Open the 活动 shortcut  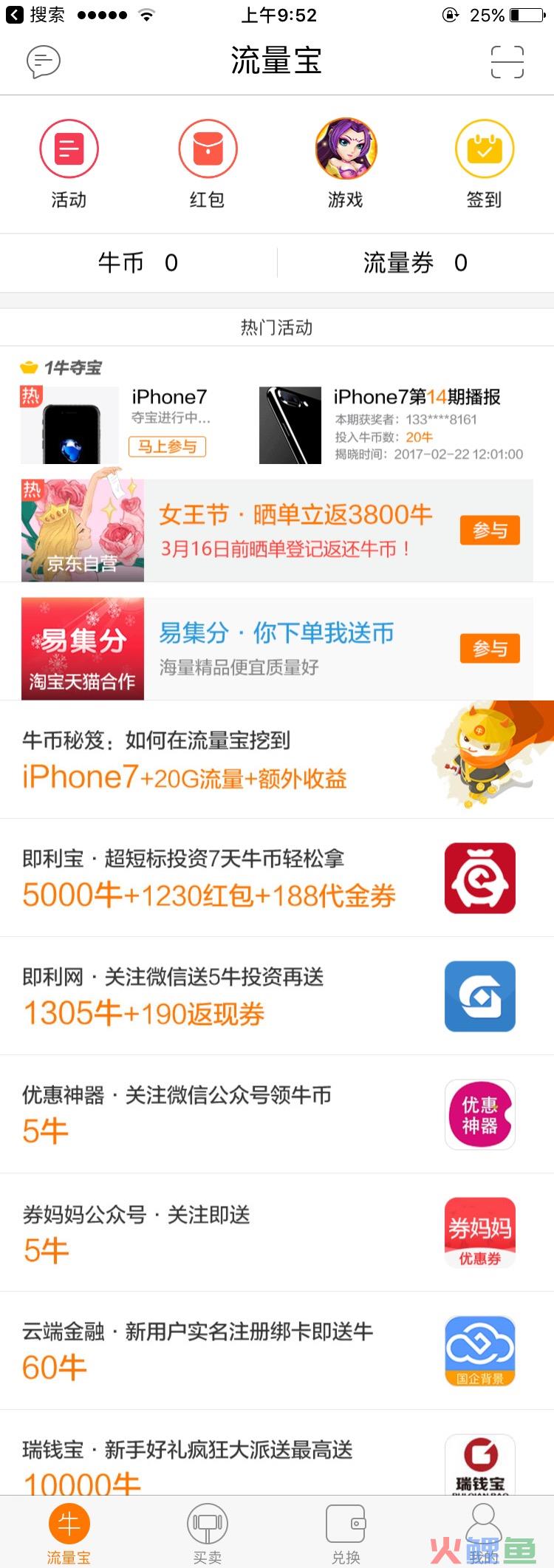69,164
